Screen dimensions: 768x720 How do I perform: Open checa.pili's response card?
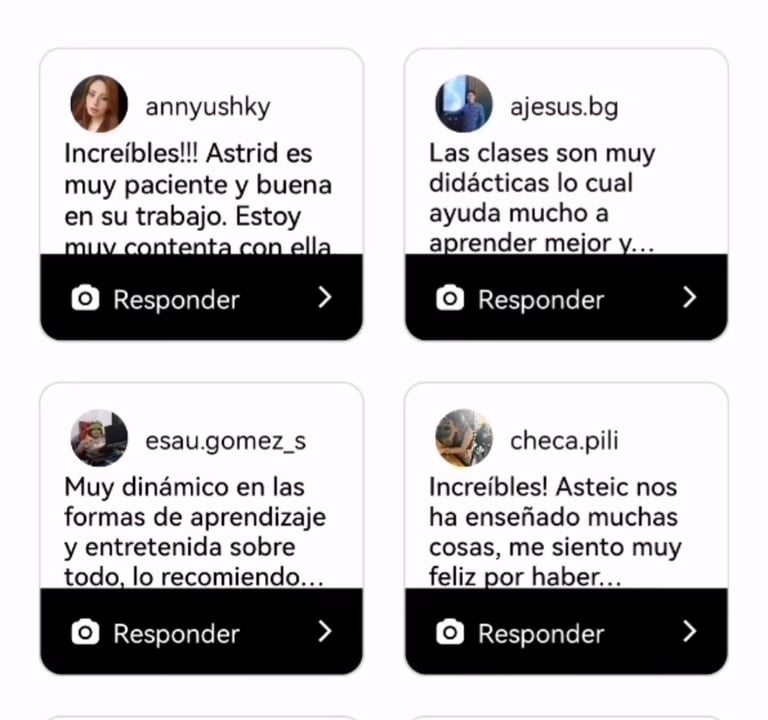[565, 532]
